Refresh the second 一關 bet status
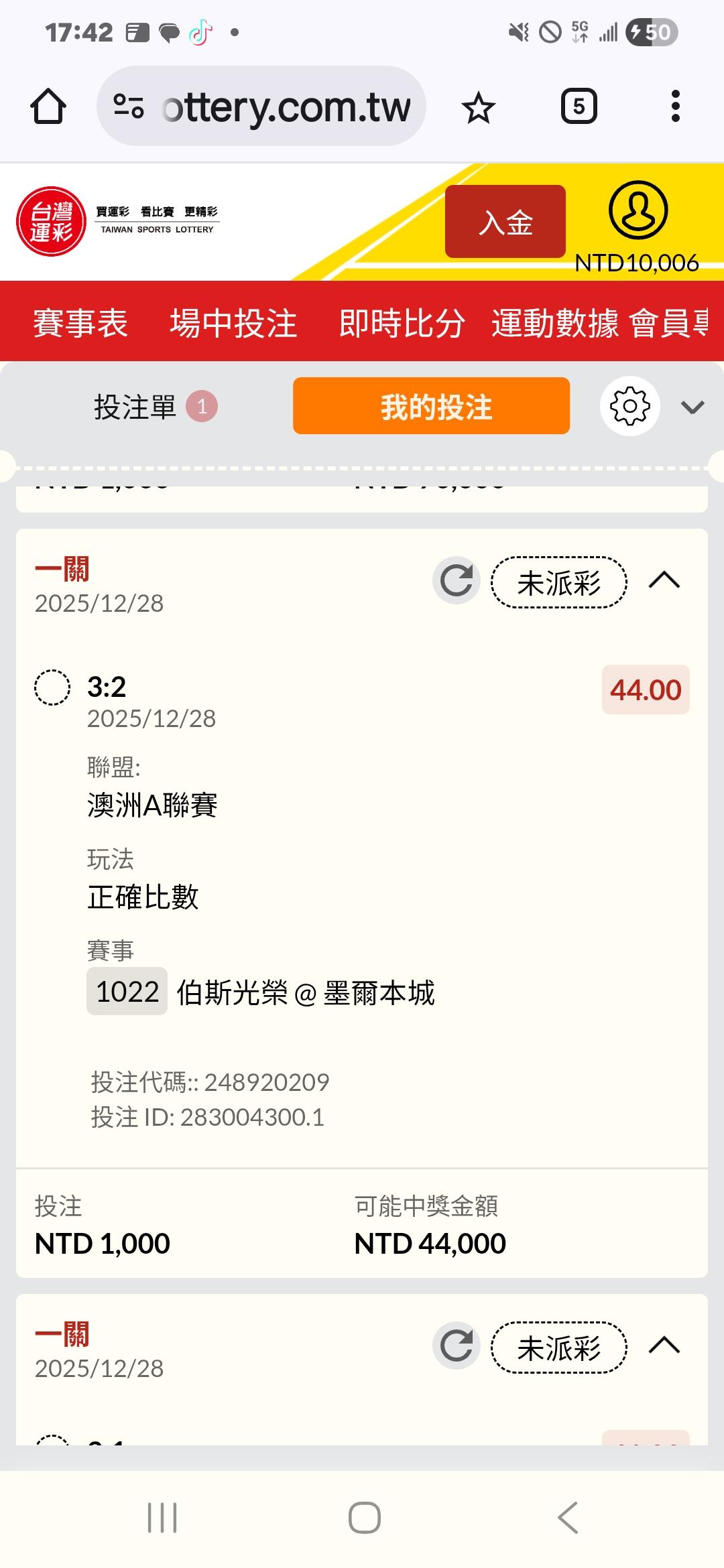This screenshot has height=1568, width=724. click(x=457, y=1346)
